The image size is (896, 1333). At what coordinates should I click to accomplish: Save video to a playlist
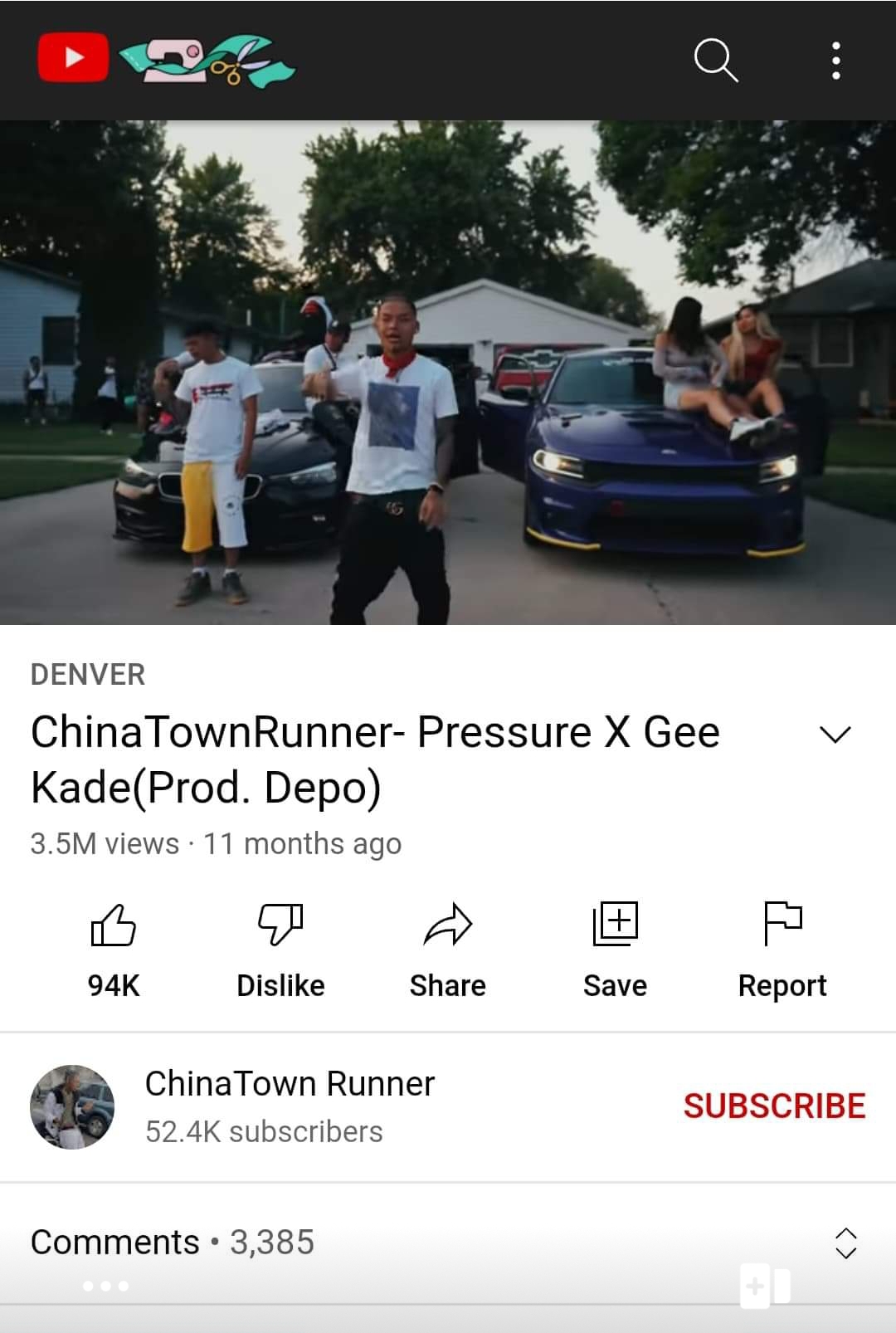615,946
